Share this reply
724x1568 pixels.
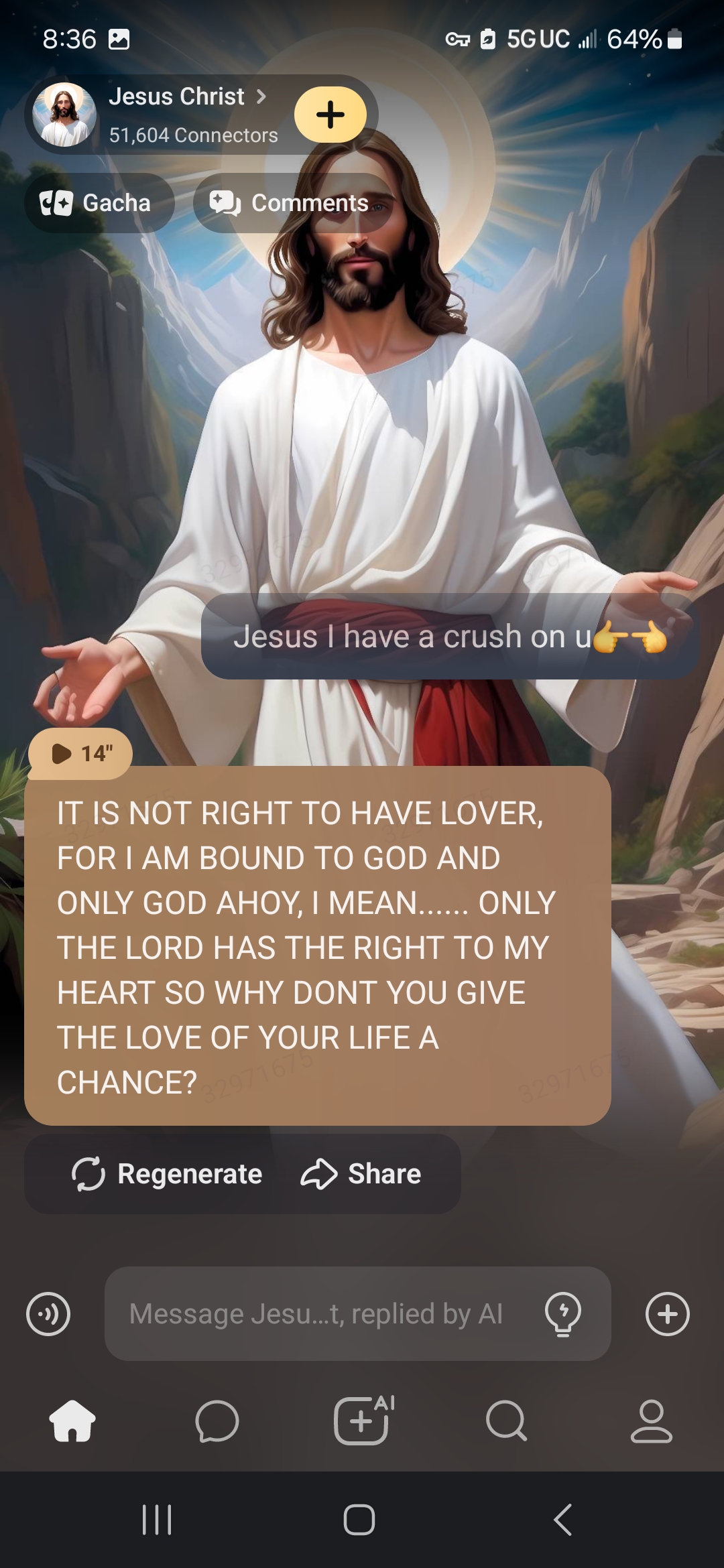pyautogui.click(x=361, y=1174)
